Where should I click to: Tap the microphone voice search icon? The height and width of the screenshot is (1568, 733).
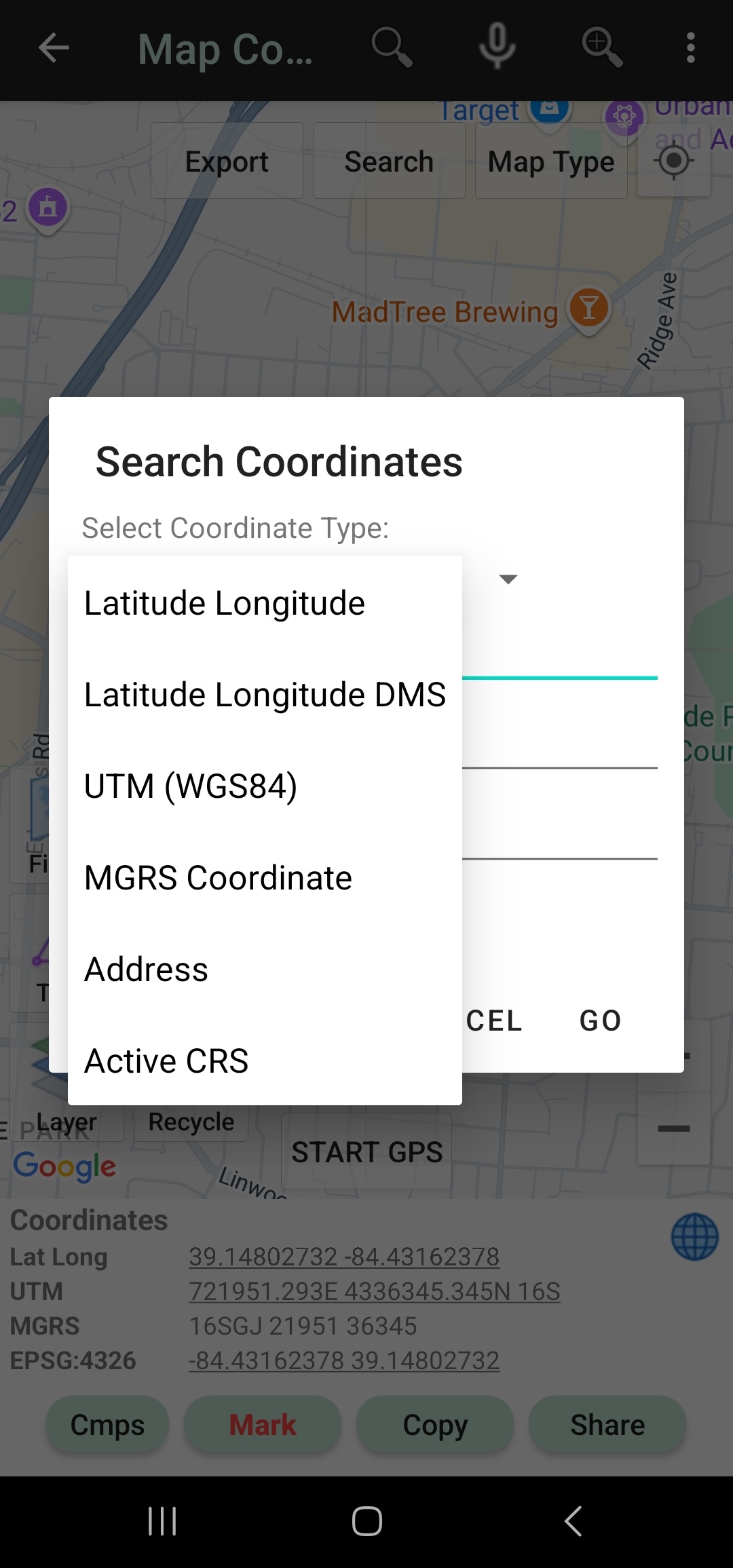(x=495, y=47)
